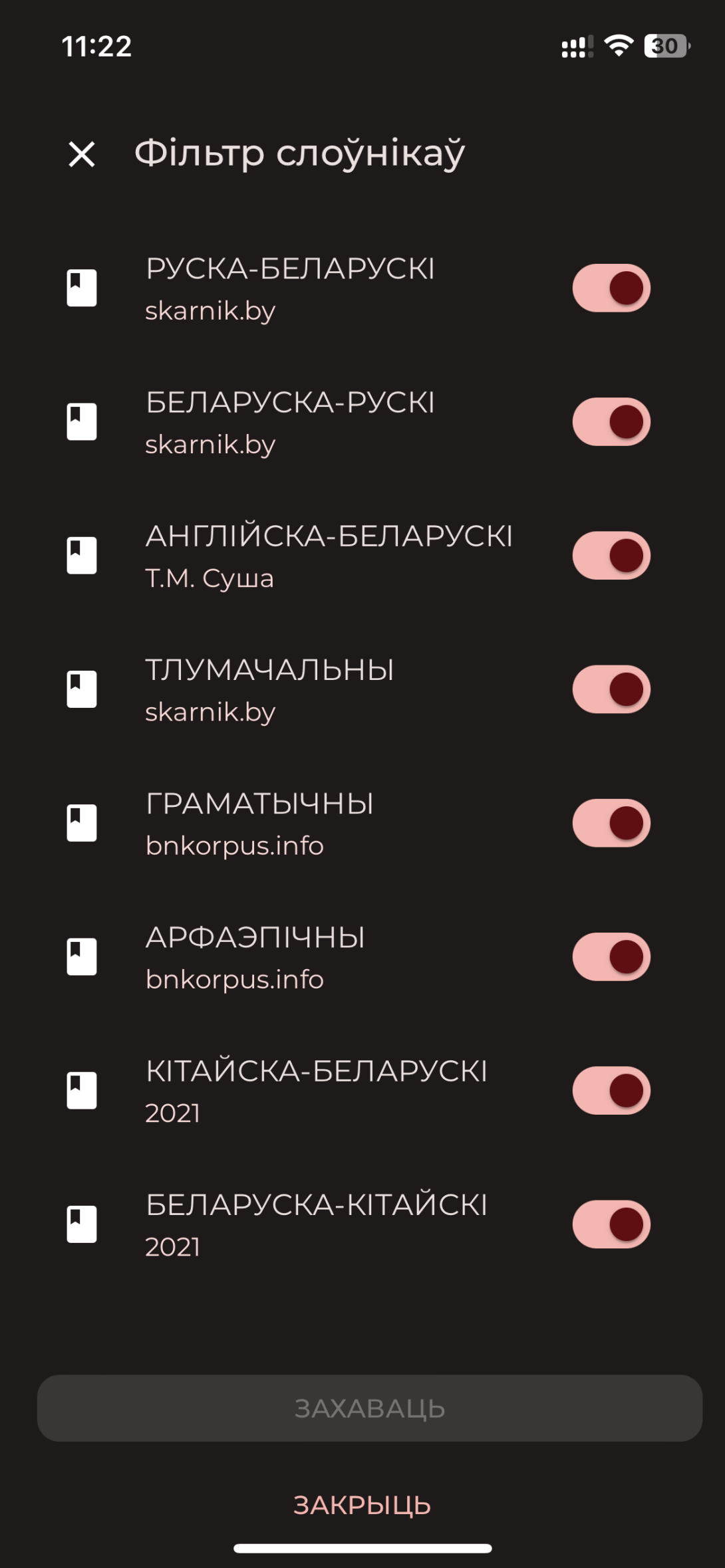Viewport: 725px width, 1568px height.
Task: Toggle off the РУСКА-БЕЛАРУСКІ dictionary
Action: pyautogui.click(x=611, y=288)
